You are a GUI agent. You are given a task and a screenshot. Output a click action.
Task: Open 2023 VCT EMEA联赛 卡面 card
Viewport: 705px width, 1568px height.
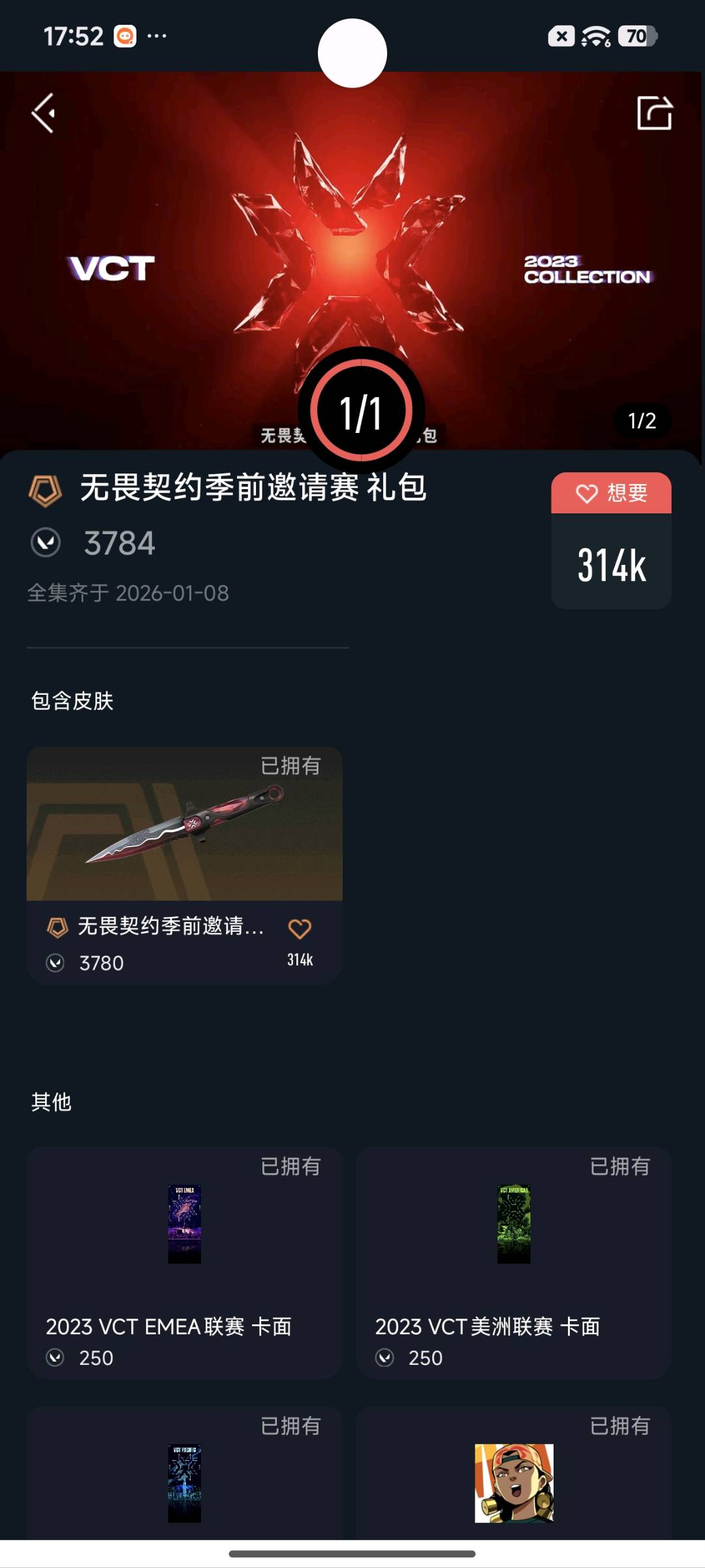[x=184, y=1263]
